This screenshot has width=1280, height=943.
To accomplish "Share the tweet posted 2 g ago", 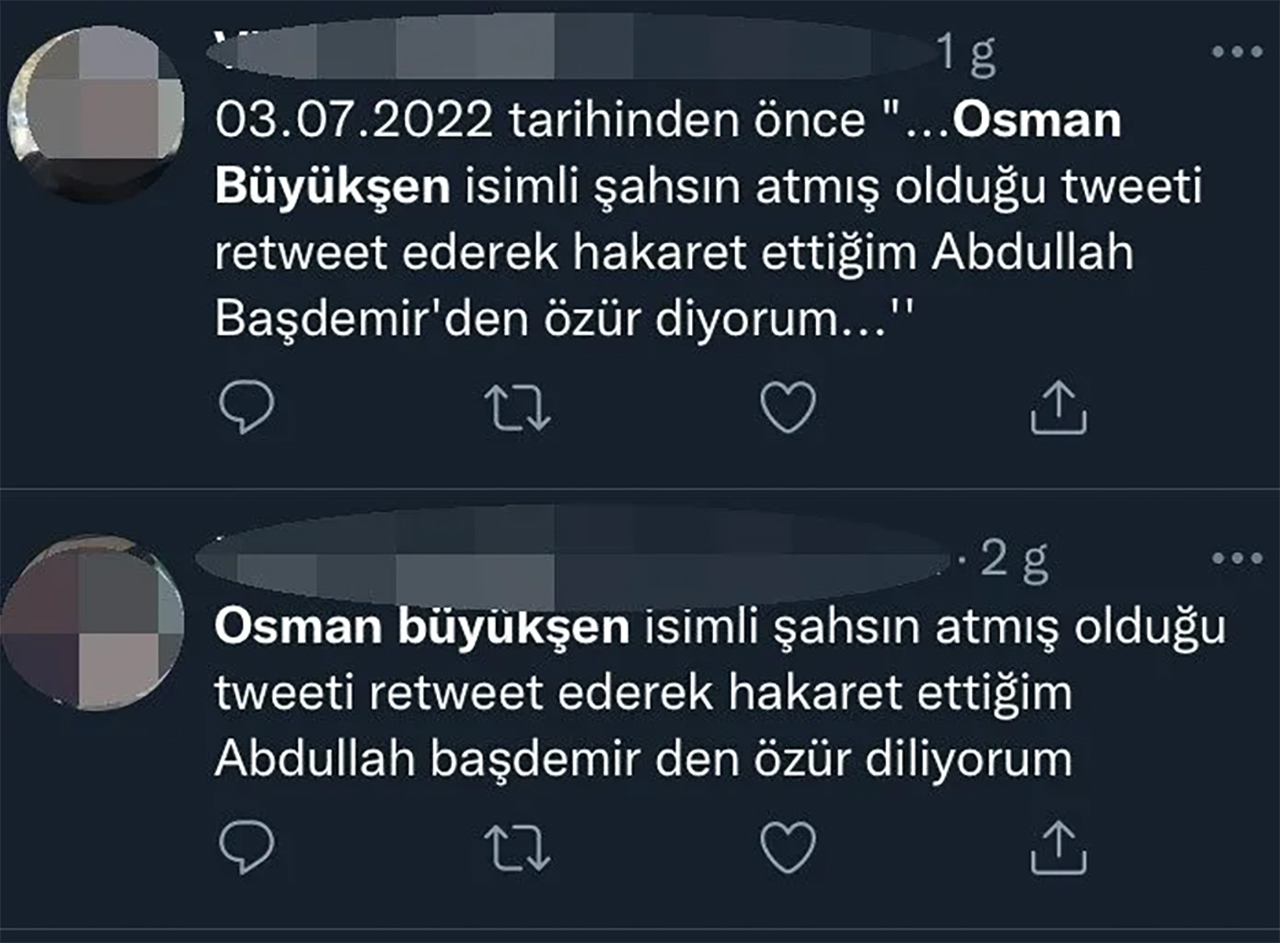I will tap(1058, 849).
